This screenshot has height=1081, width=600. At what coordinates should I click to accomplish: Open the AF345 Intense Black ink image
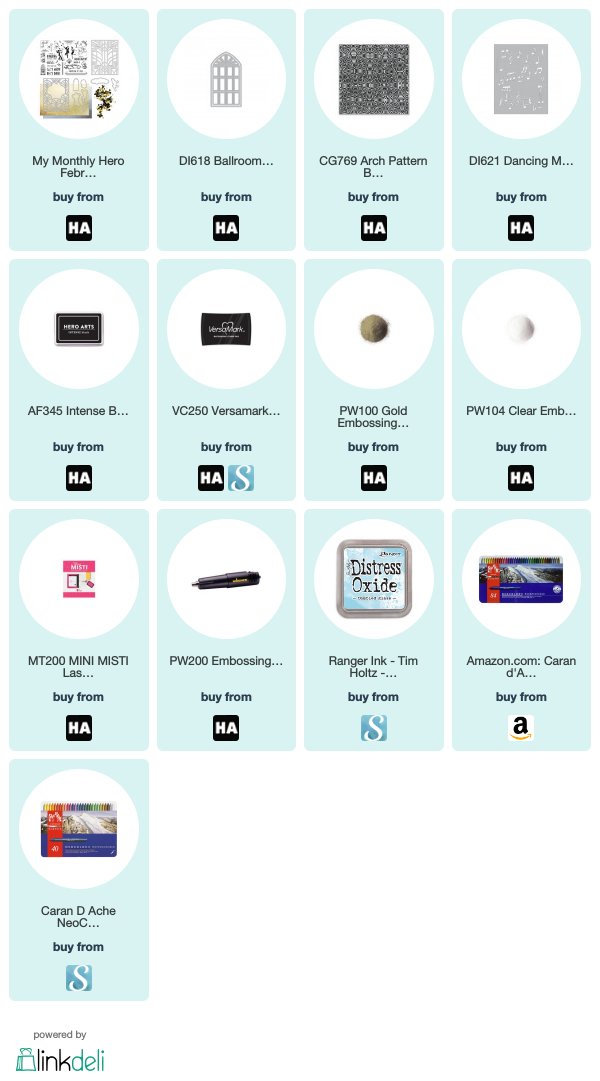pos(79,329)
